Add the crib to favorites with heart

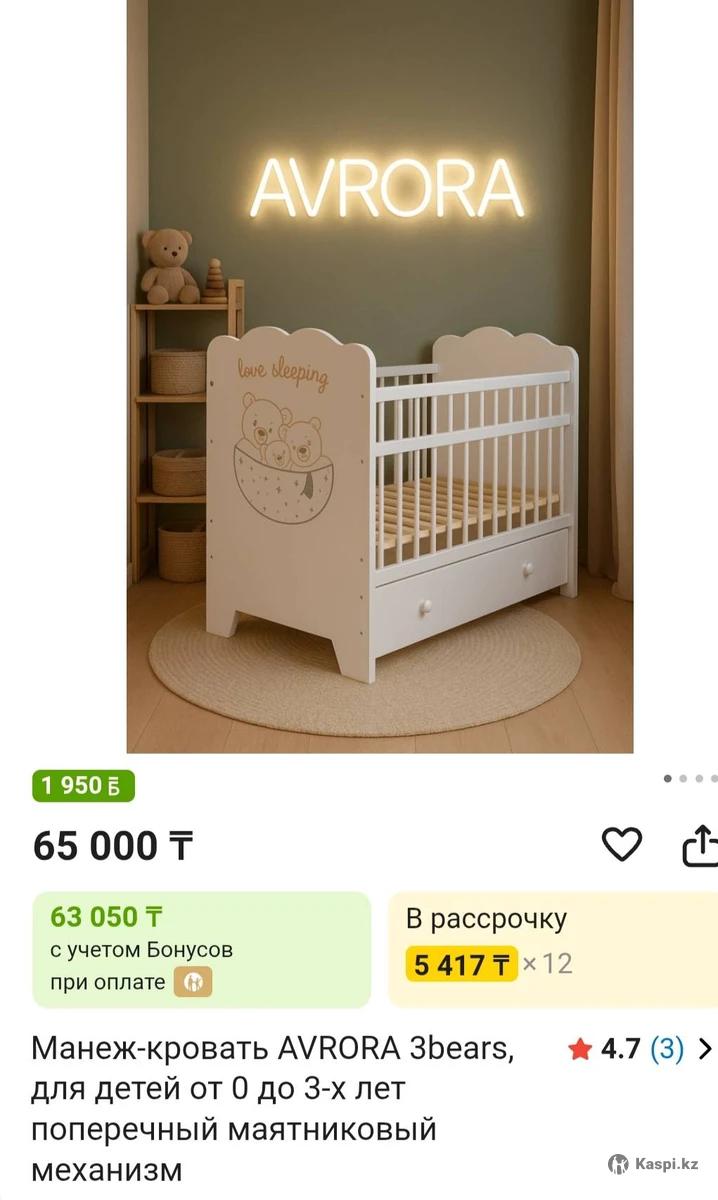coord(621,845)
